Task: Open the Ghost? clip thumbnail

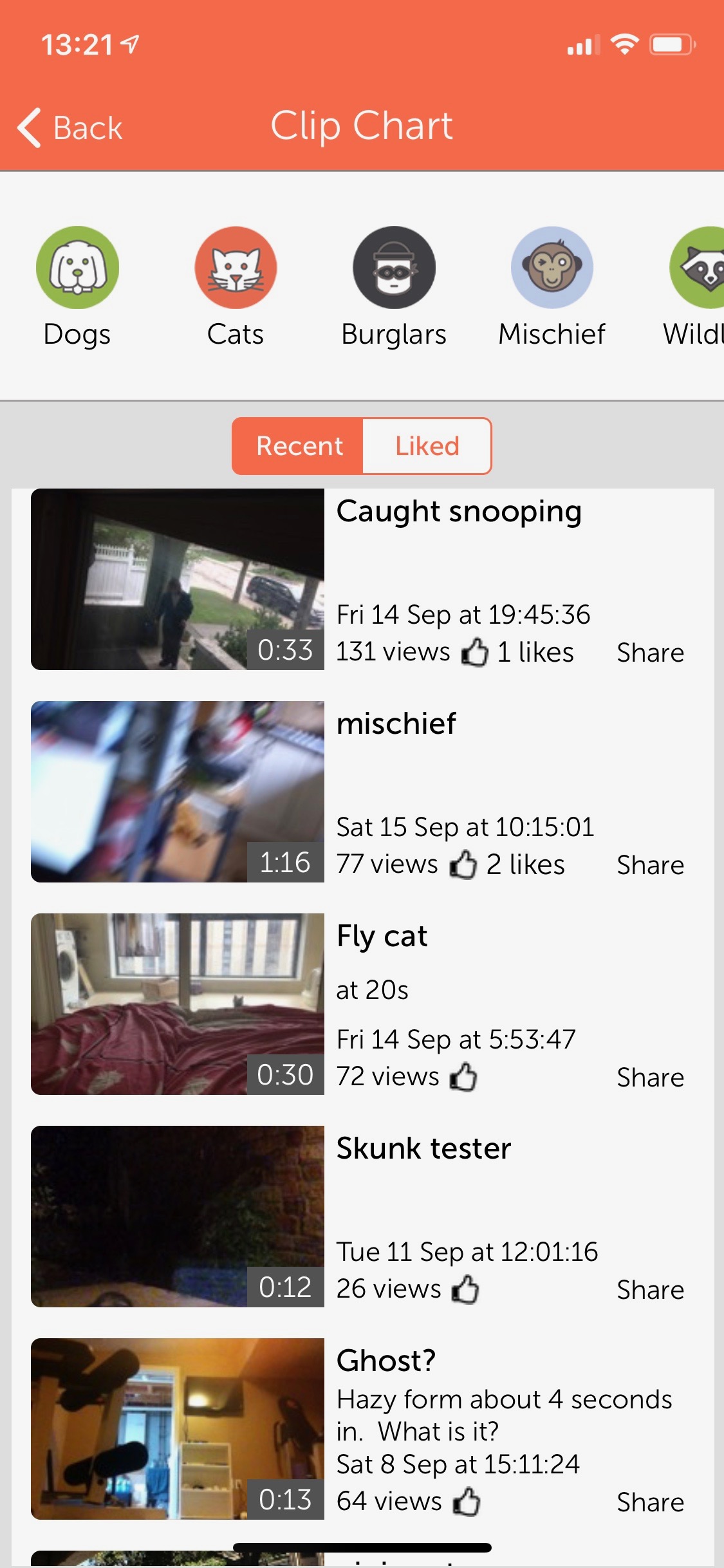Action: [x=178, y=1429]
